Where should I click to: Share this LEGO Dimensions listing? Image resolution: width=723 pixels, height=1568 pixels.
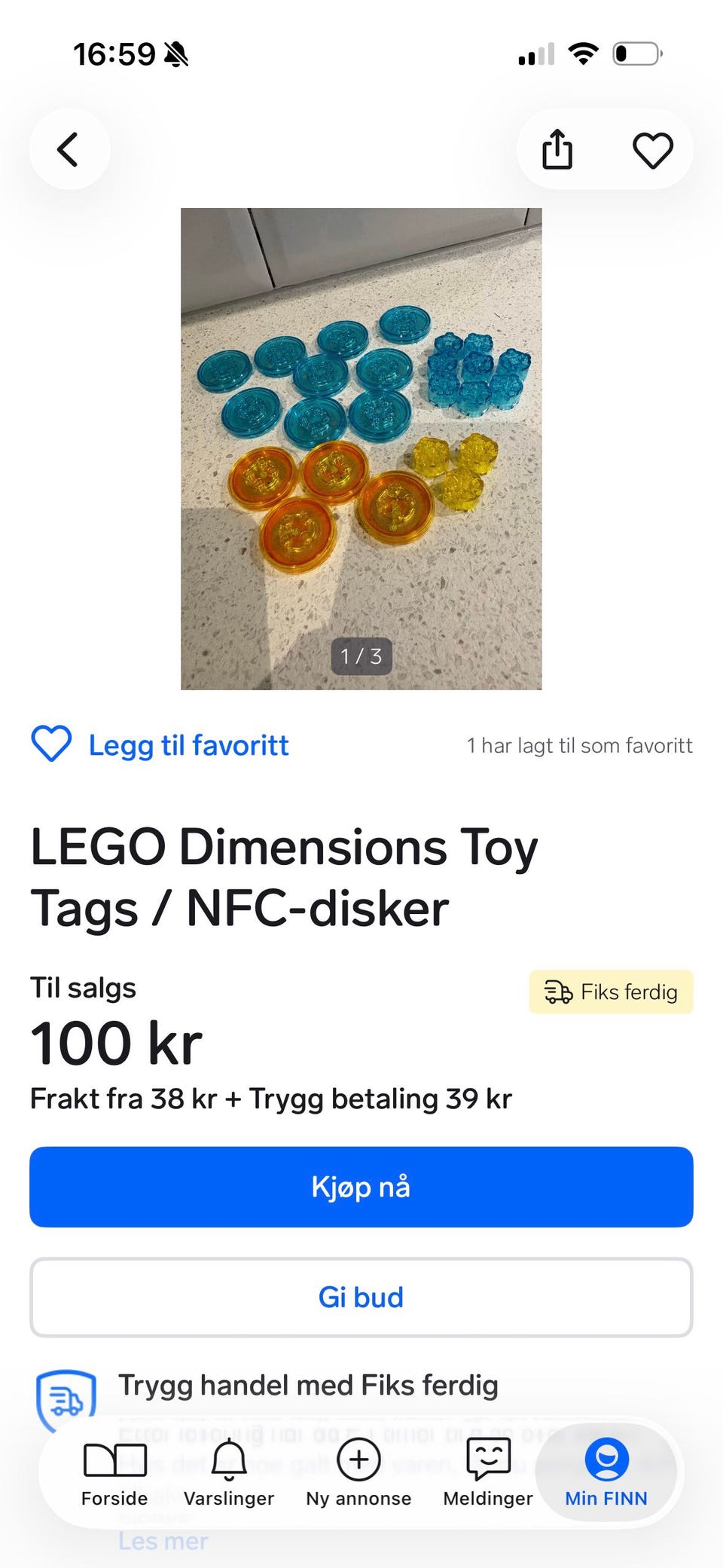click(557, 149)
